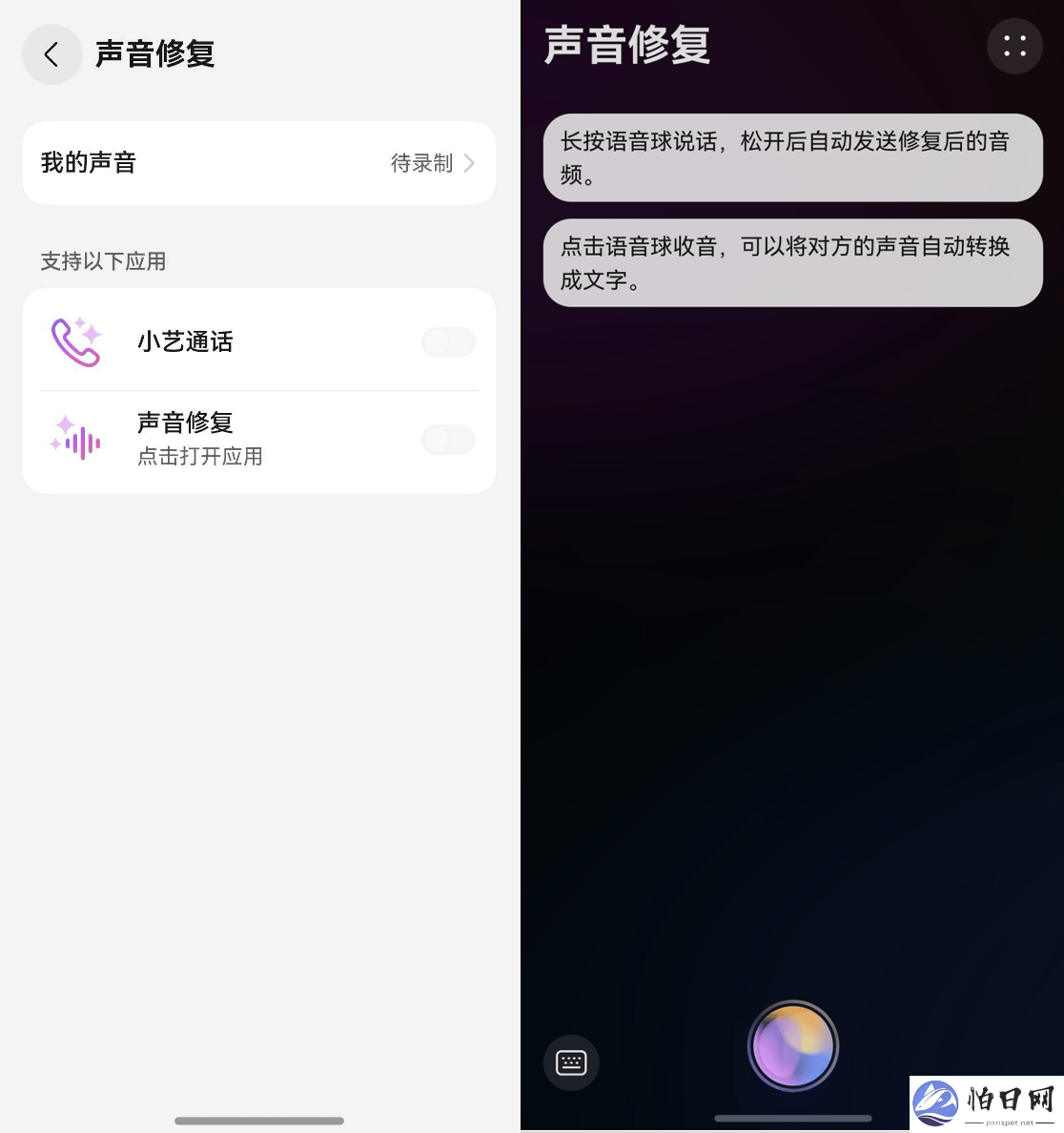This screenshot has height=1133, width=1064.
Task: Open the four-dot more menu
Action: coord(1014,46)
